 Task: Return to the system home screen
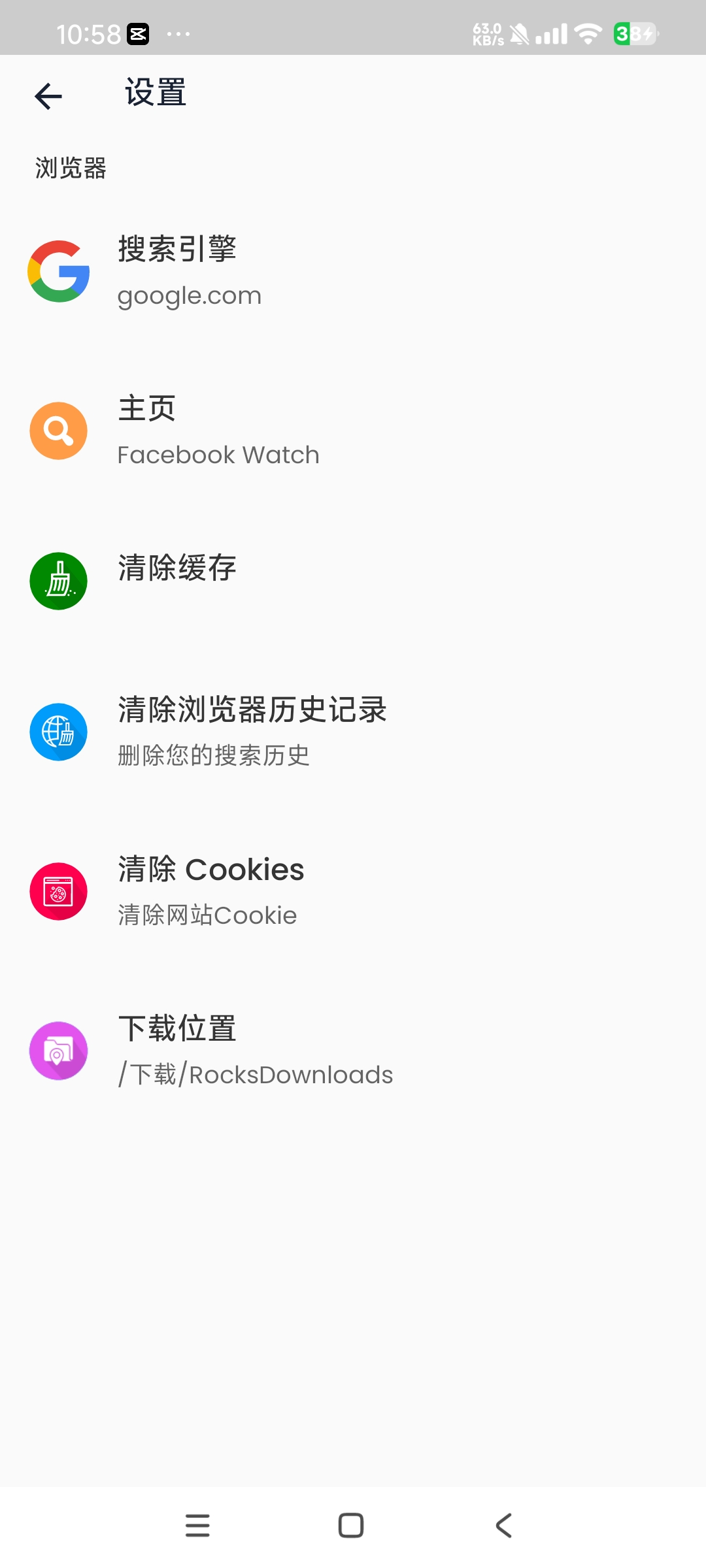point(351,1525)
